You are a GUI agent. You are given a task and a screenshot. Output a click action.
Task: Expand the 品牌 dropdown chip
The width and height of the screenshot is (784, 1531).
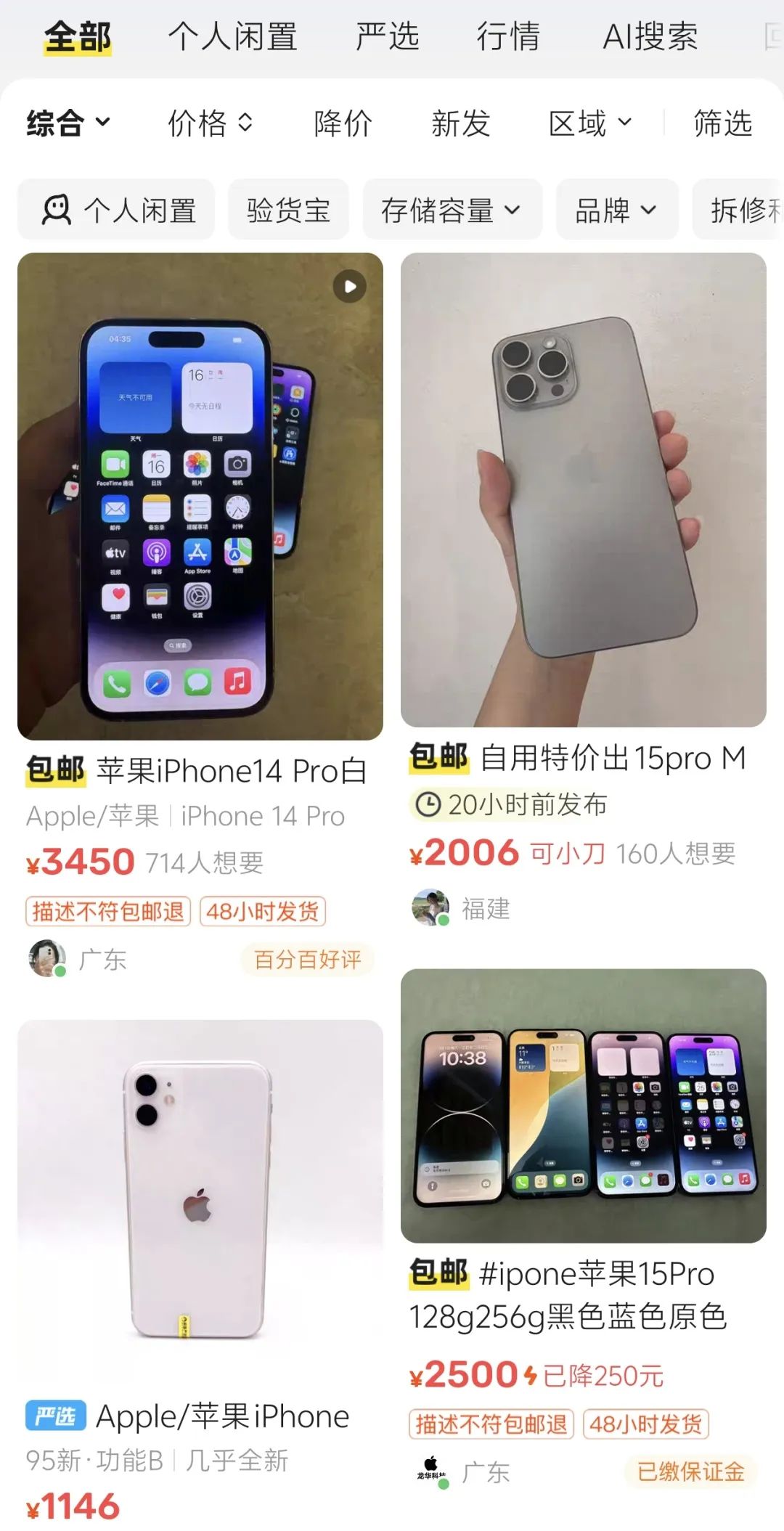pyautogui.click(x=616, y=210)
